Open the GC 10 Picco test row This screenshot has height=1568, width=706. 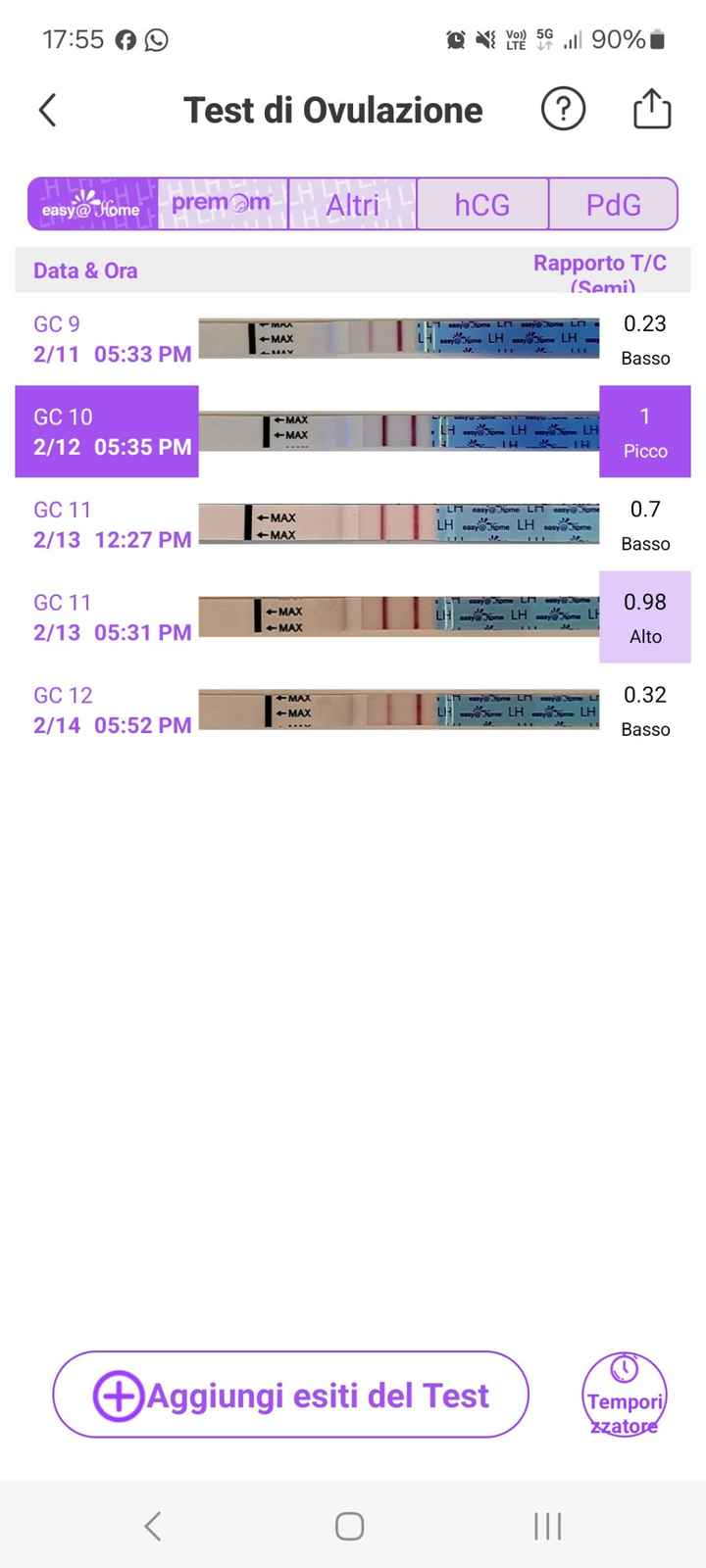pos(353,431)
